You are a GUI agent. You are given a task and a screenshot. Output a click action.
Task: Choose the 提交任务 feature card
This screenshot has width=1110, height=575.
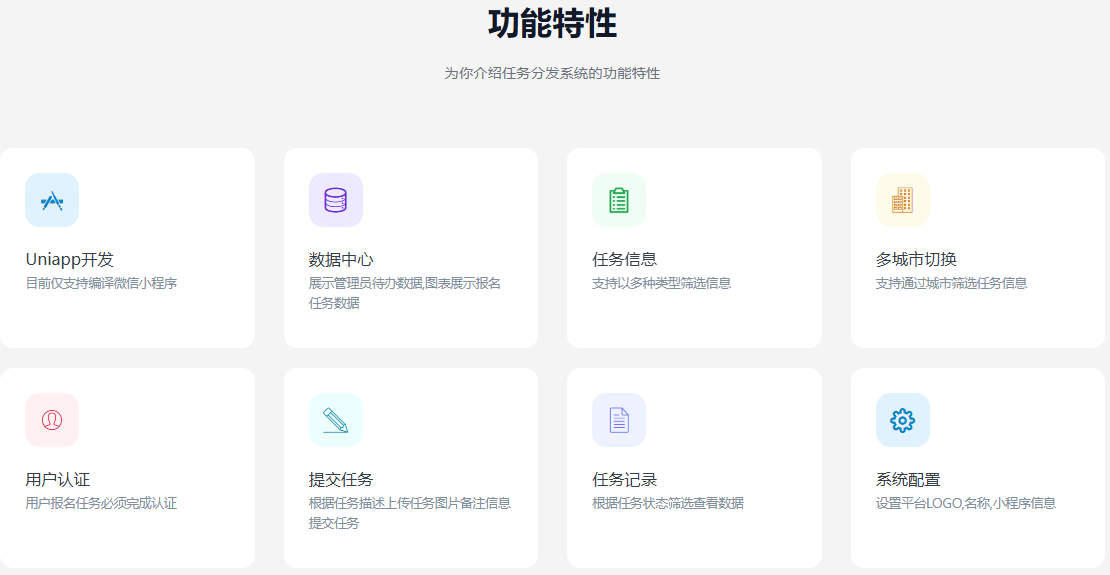click(410, 468)
